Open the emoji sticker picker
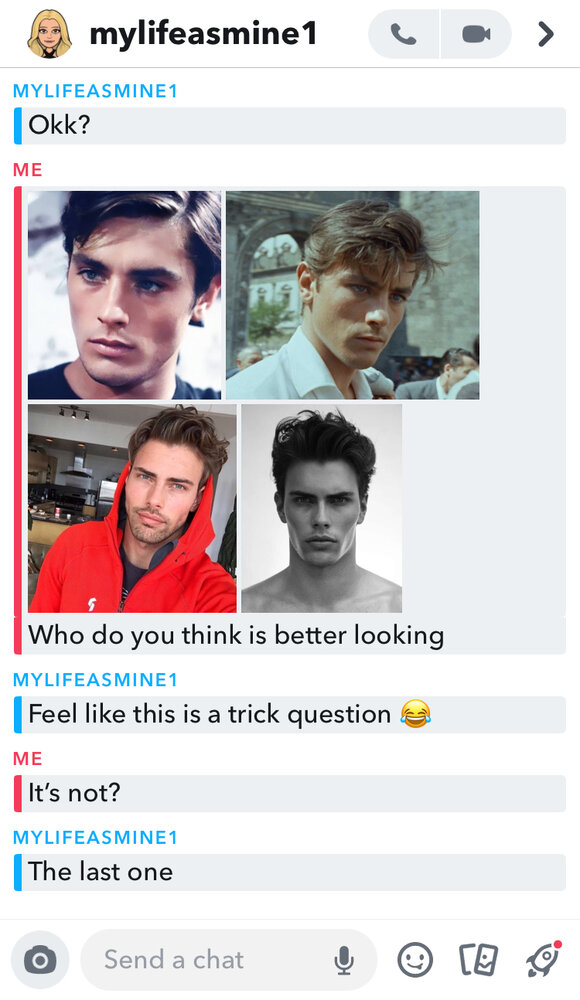 pos(415,960)
